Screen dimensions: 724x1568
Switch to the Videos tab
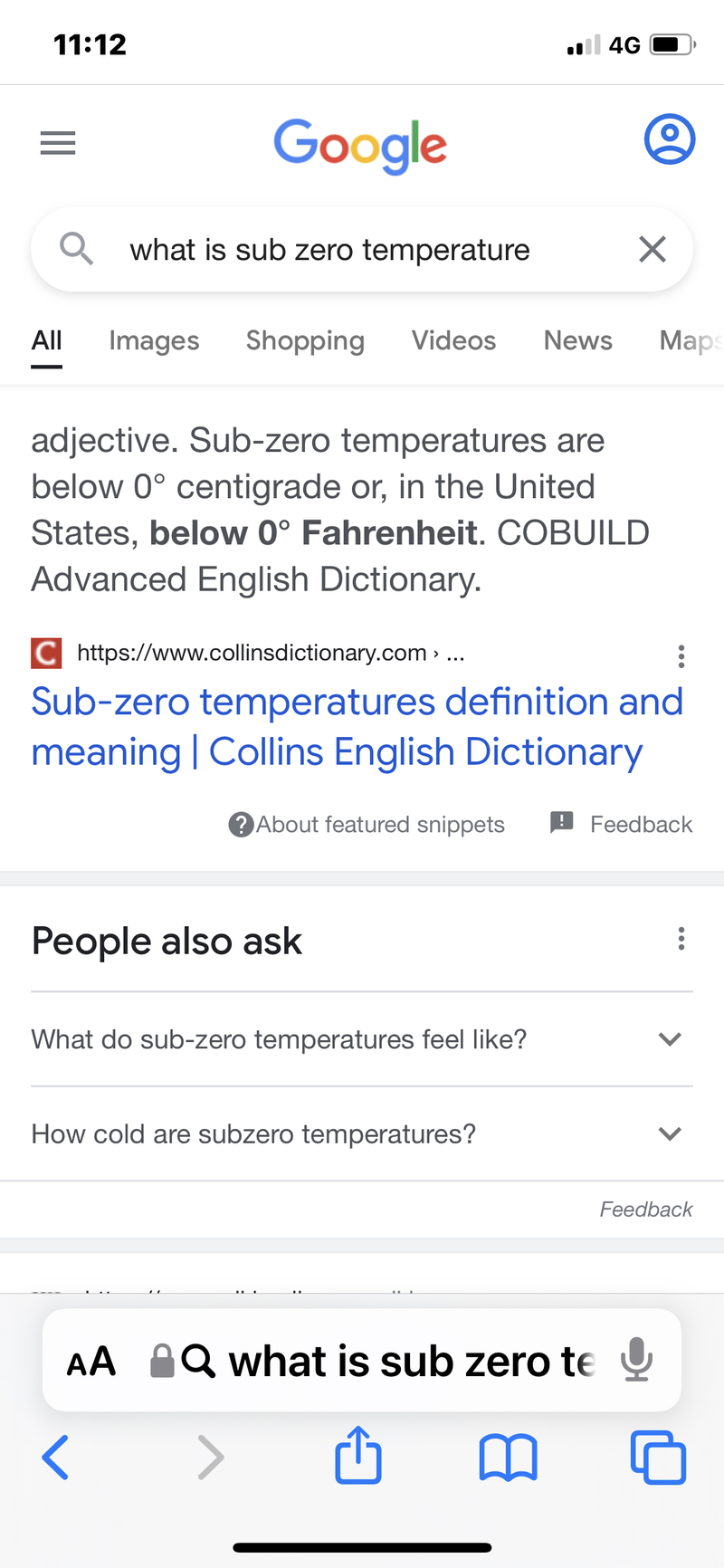(x=453, y=340)
